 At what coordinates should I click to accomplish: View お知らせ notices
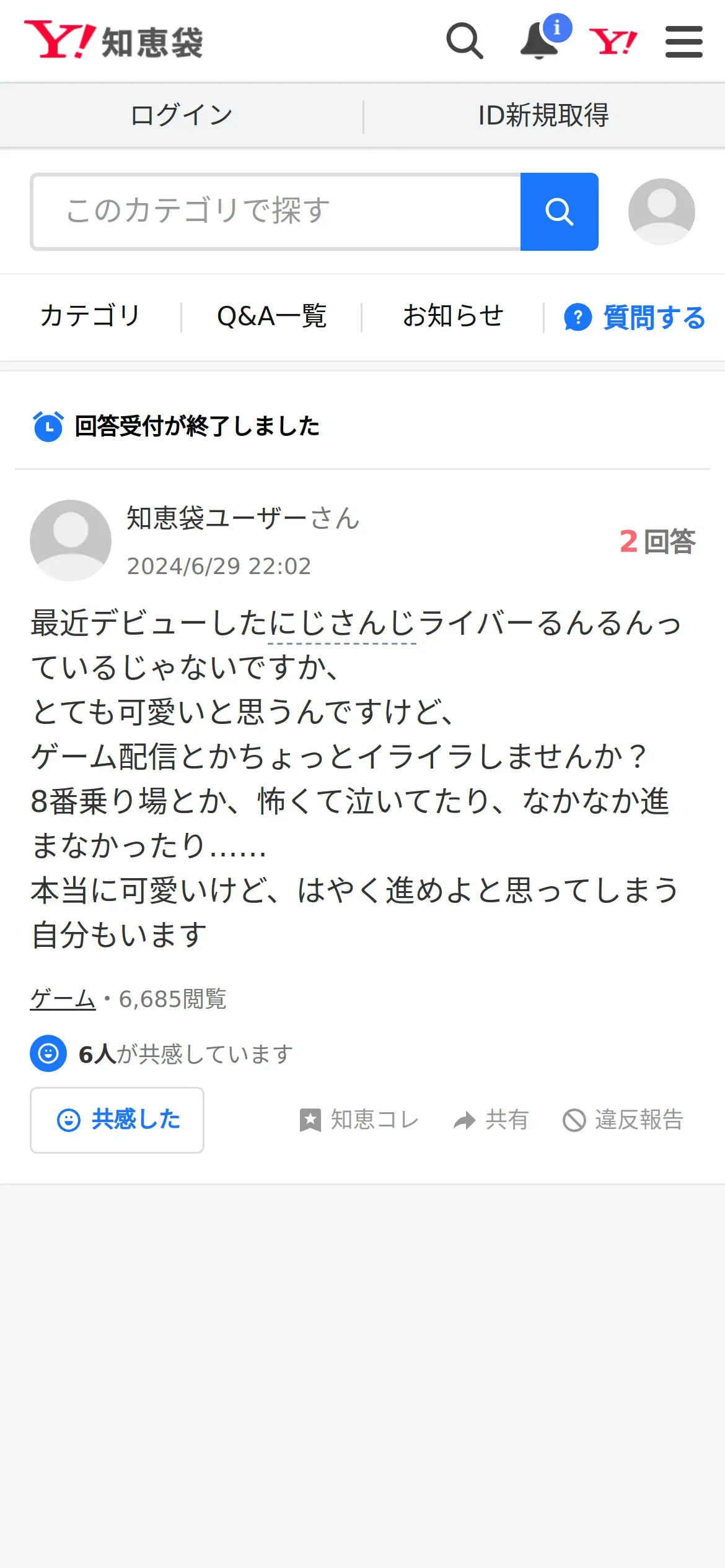pos(453,316)
